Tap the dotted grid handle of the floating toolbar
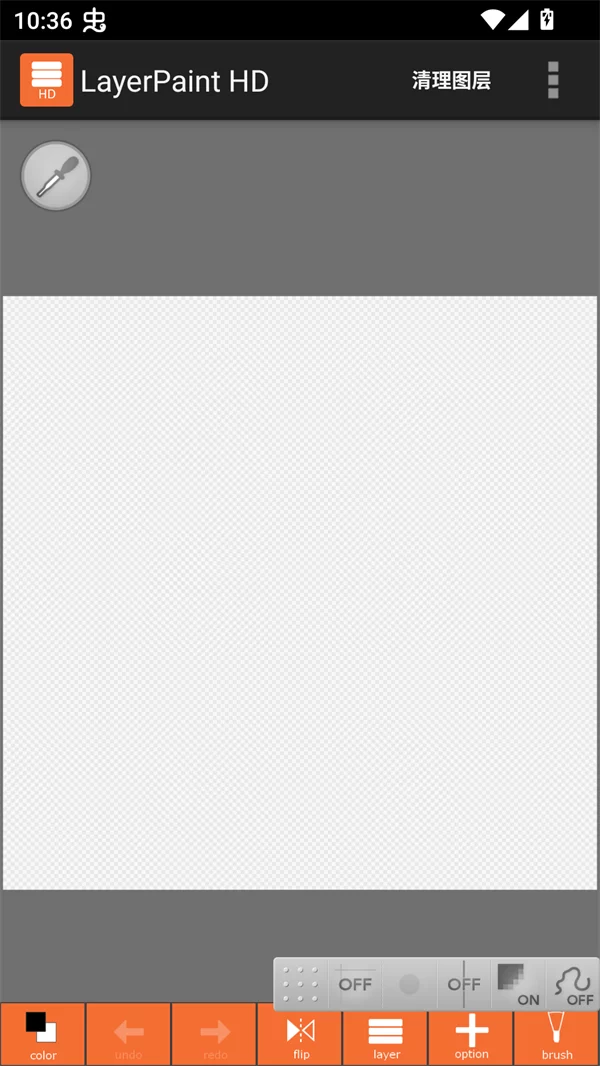 [x=301, y=984]
